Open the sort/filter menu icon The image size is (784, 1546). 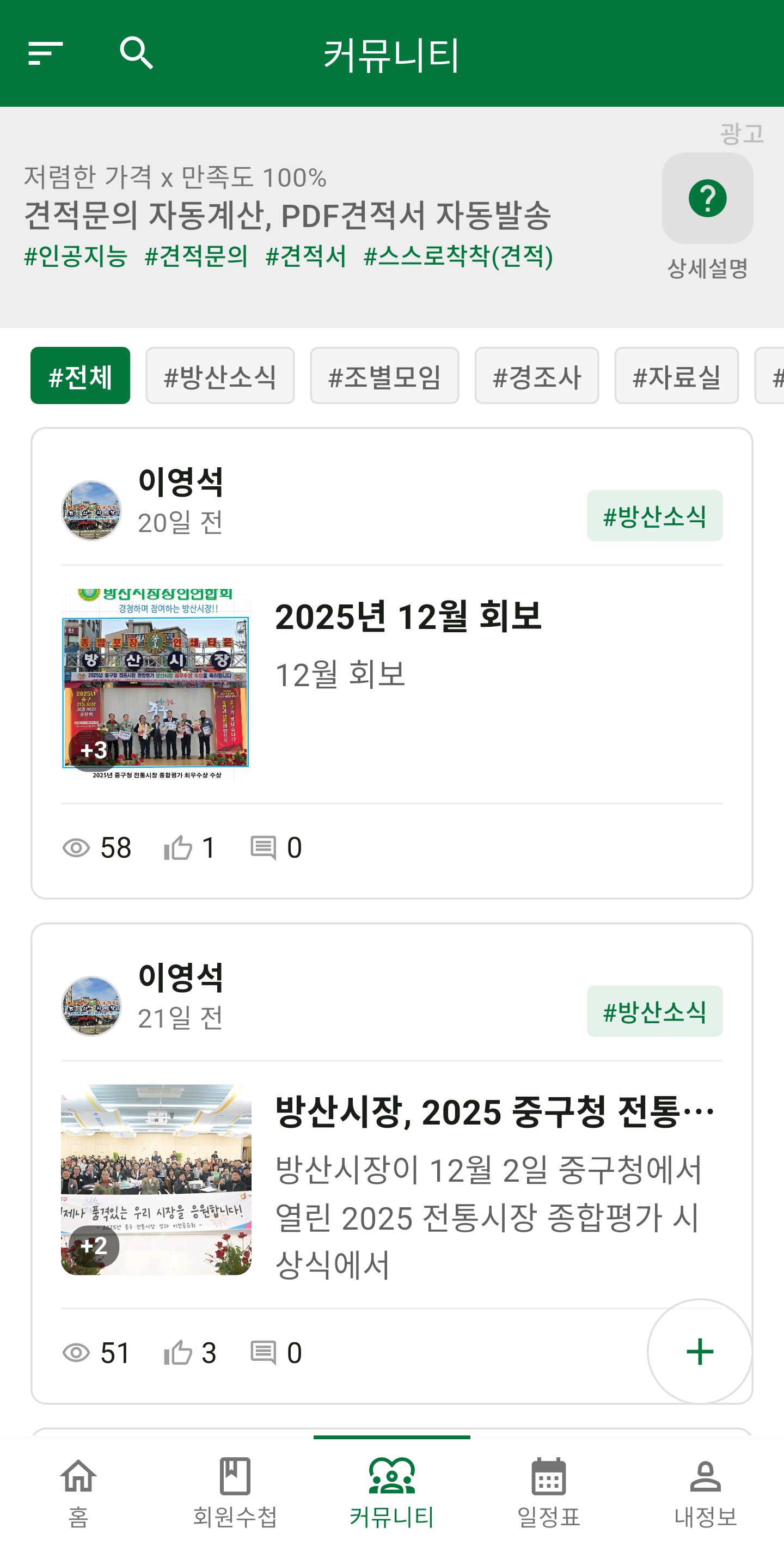tap(46, 53)
